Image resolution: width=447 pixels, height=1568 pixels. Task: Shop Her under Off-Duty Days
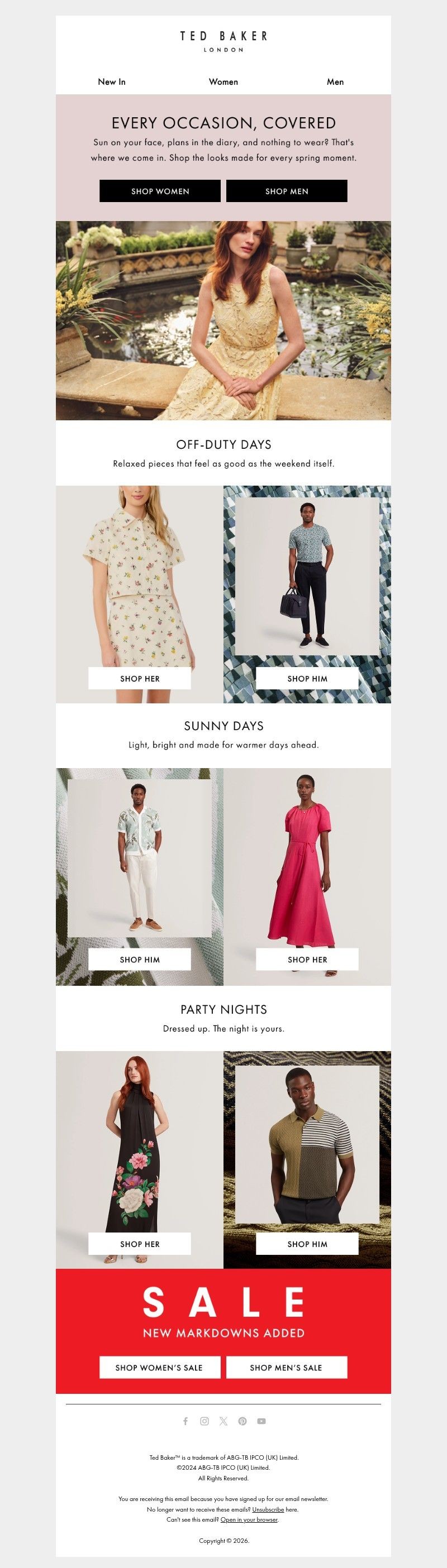tap(140, 679)
